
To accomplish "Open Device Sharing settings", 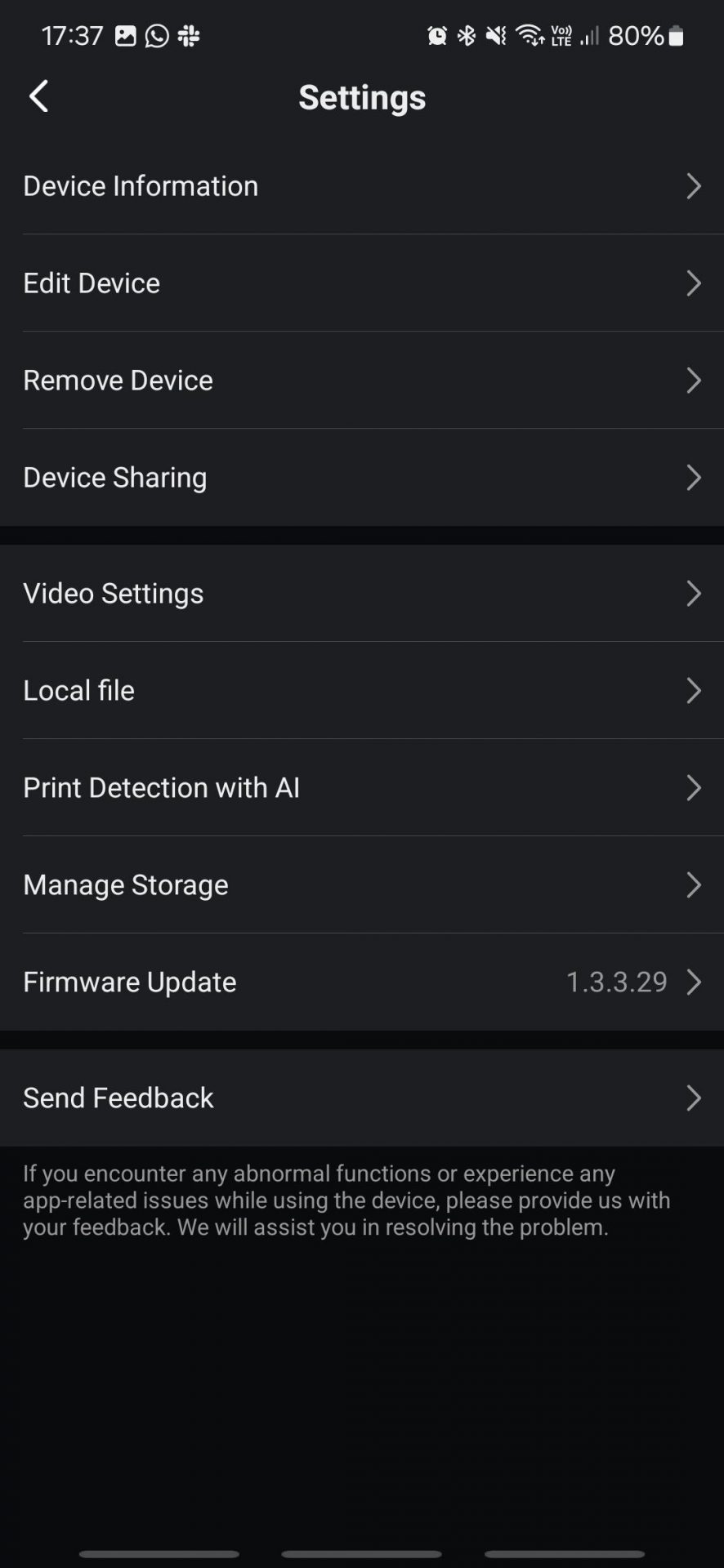I will [362, 477].
